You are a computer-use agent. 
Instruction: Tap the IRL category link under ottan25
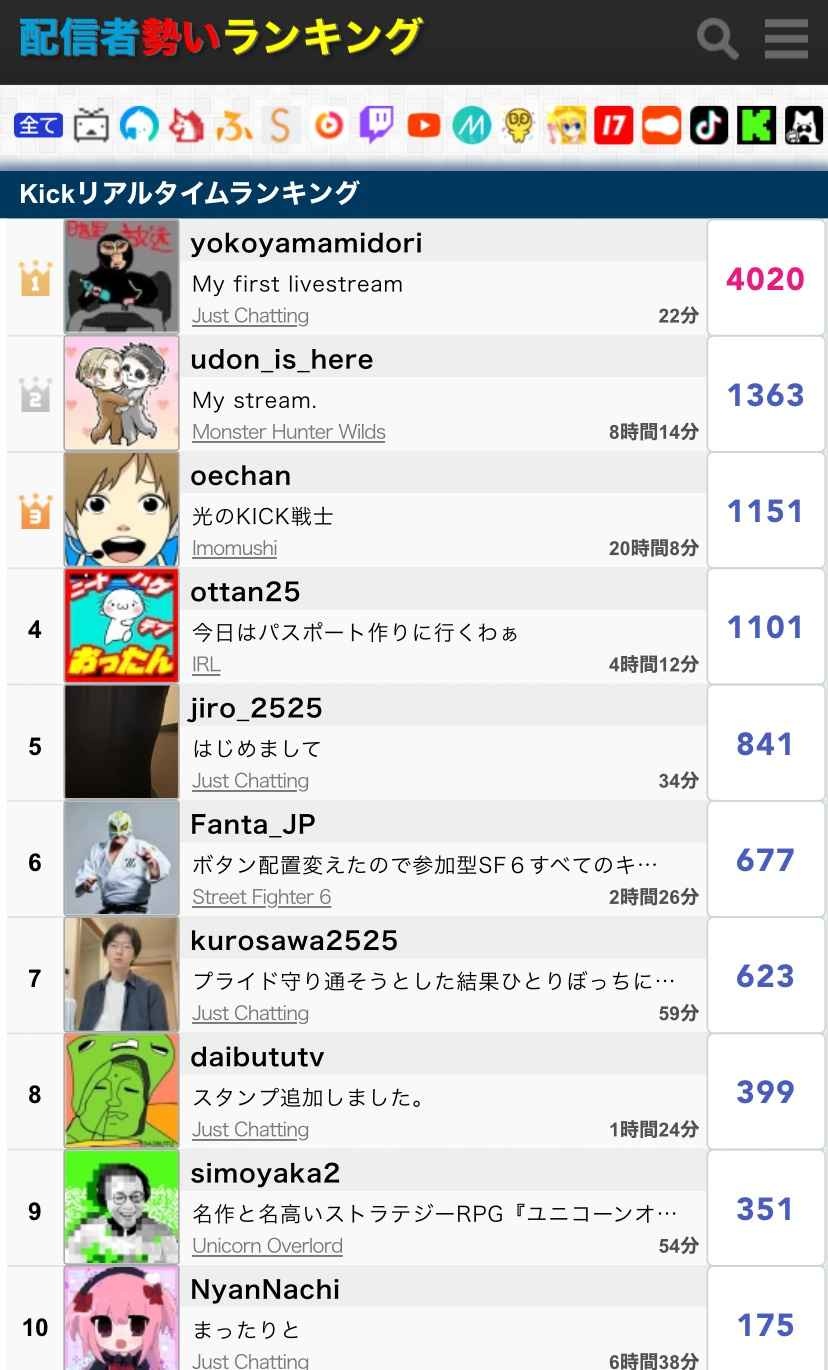click(206, 664)
